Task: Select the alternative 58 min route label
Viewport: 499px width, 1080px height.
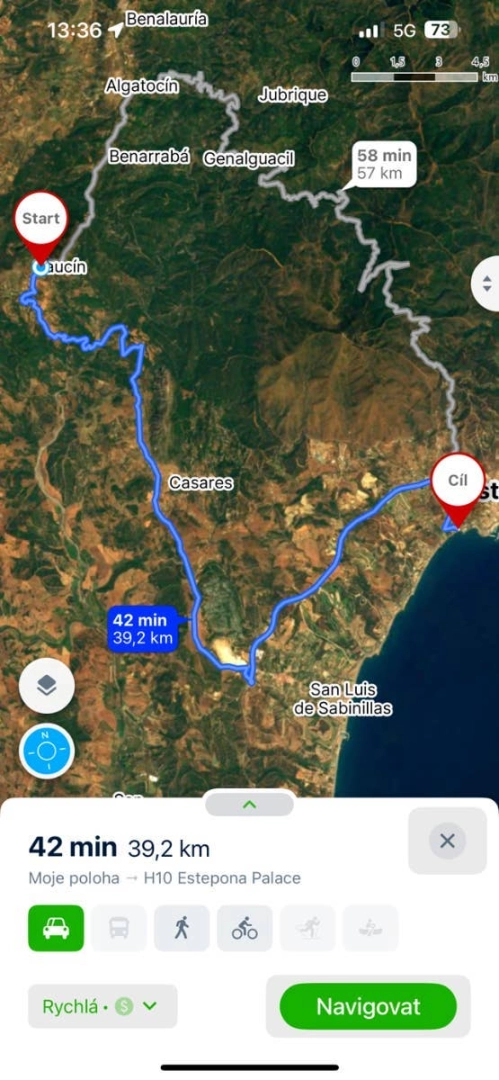Action: [384, 165]
